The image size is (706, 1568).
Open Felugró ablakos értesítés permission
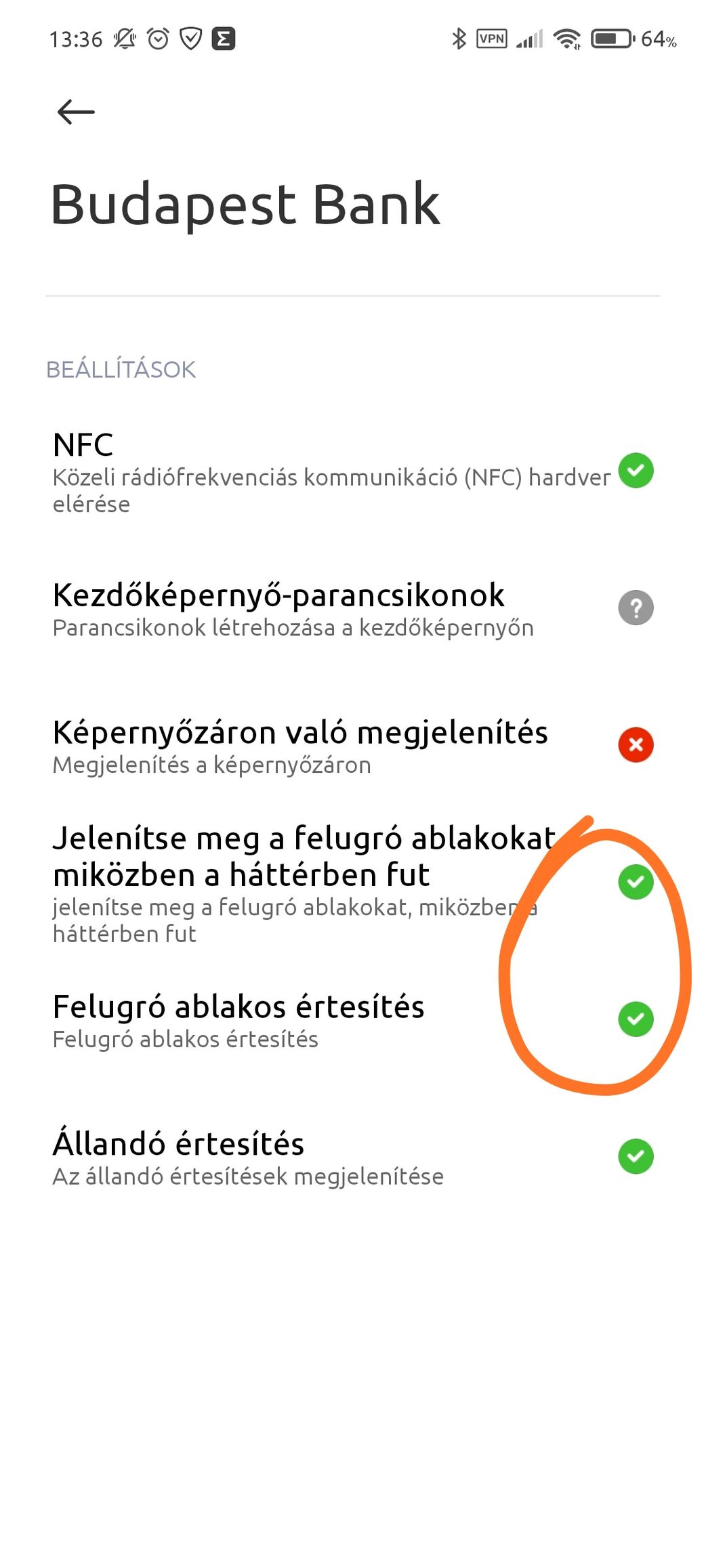[x=353, y=1020]
